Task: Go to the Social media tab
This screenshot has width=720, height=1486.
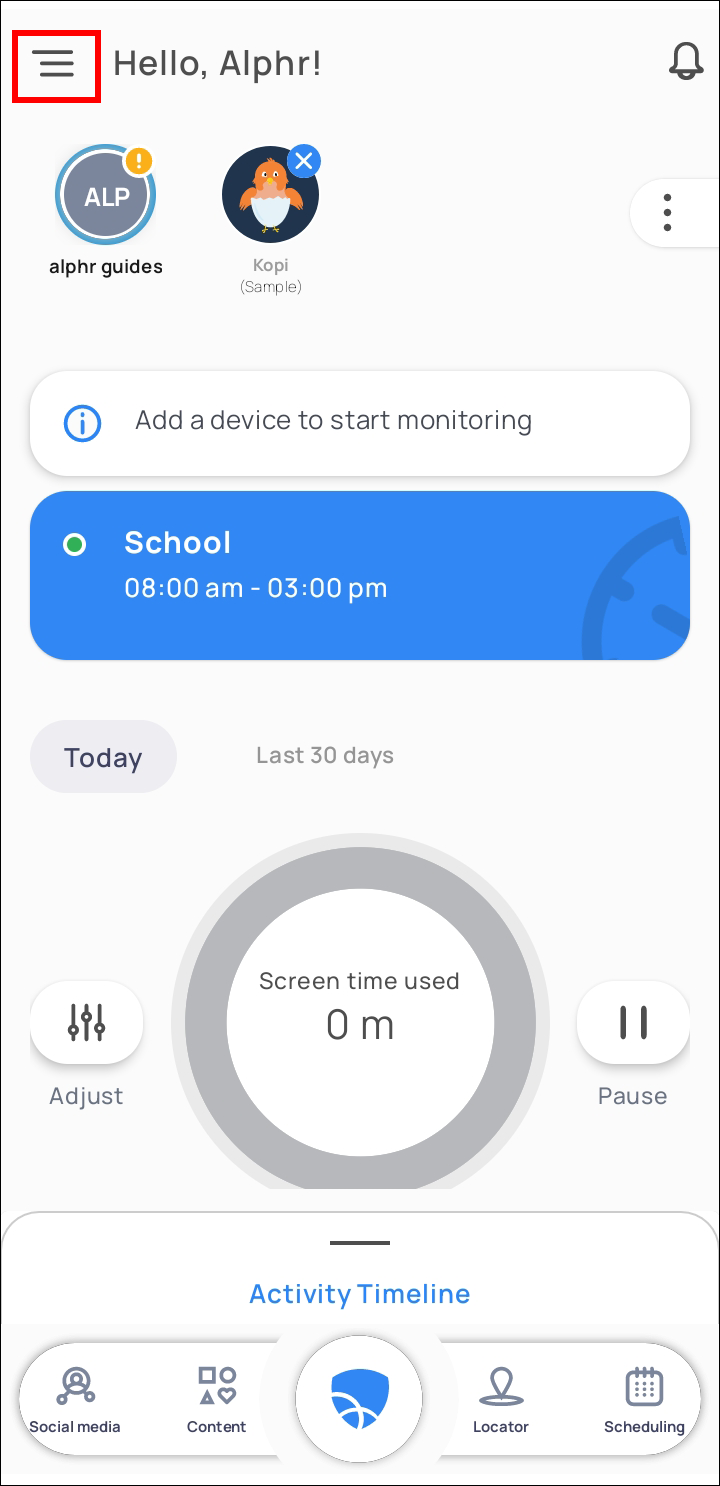Action: coord(75,1399)
